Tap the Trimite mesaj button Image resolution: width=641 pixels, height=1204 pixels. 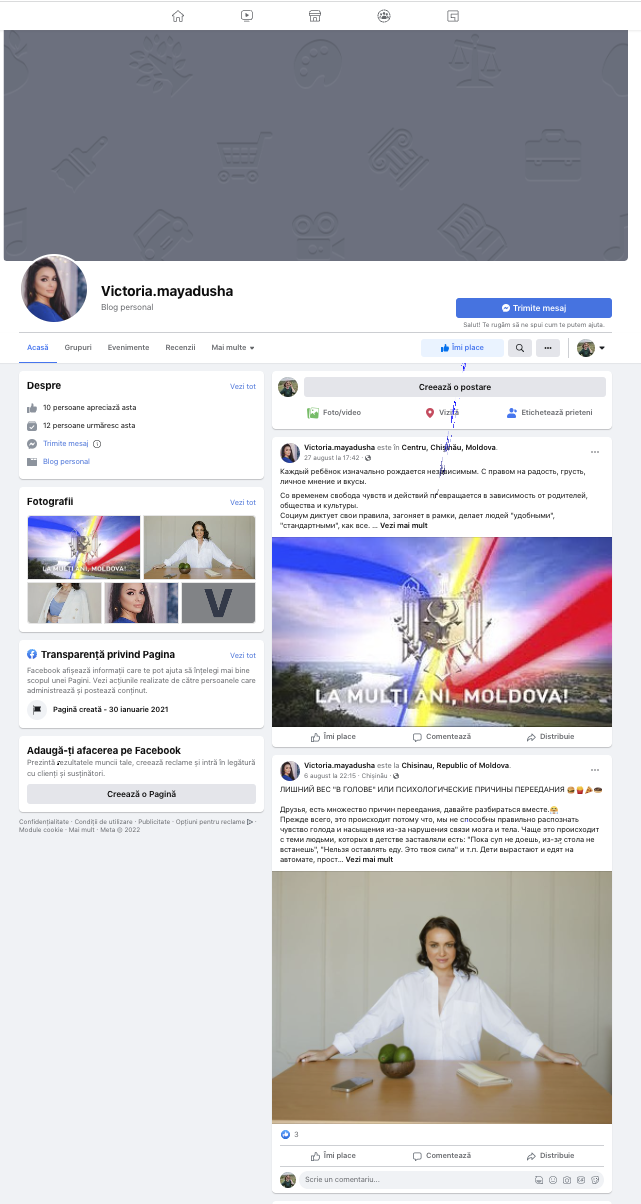[533, 308]
